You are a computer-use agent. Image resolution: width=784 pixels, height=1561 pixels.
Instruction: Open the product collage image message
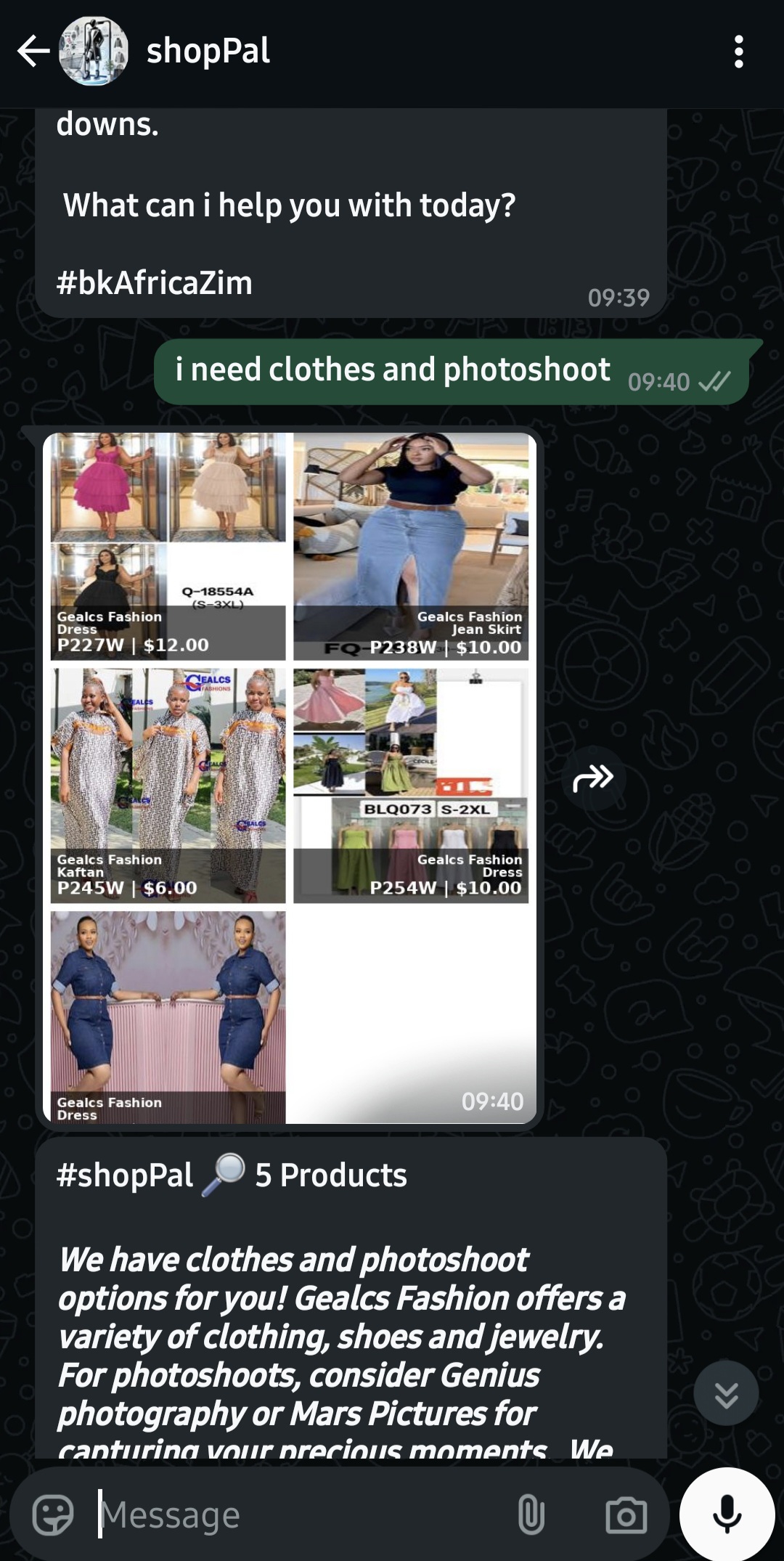coord(289,777)
